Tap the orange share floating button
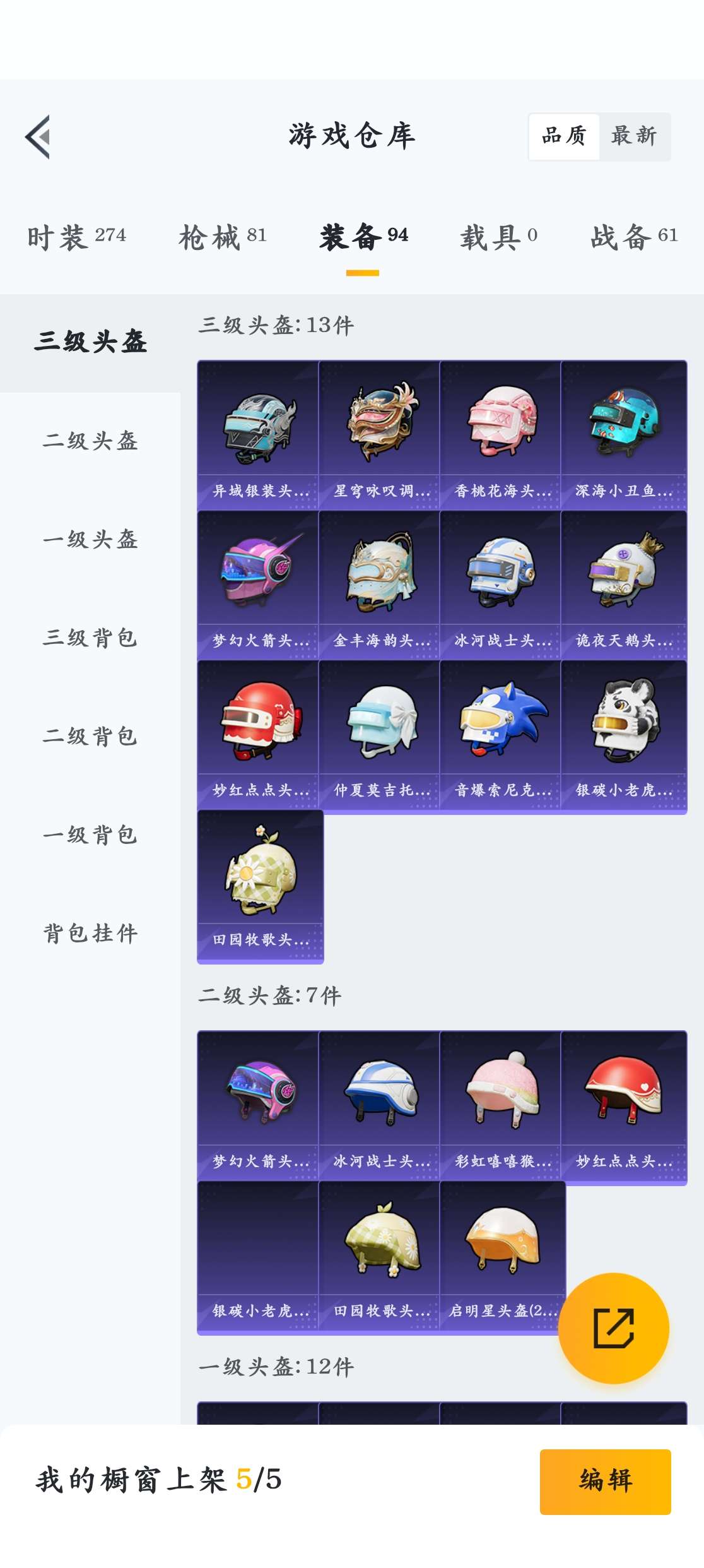 (613, 1328)
